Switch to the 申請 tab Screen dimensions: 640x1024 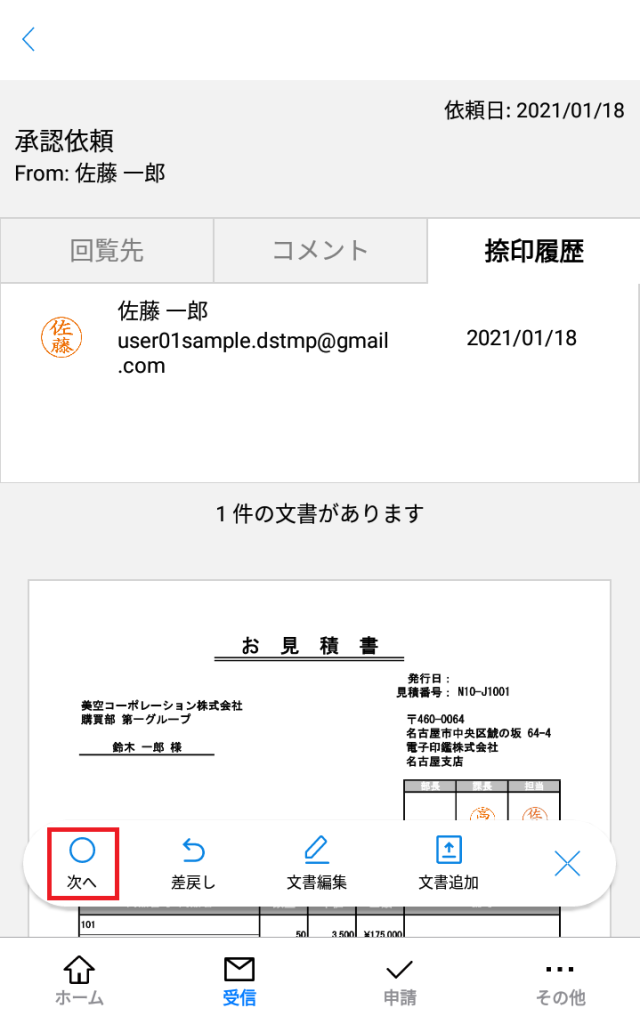pos(400,980)
